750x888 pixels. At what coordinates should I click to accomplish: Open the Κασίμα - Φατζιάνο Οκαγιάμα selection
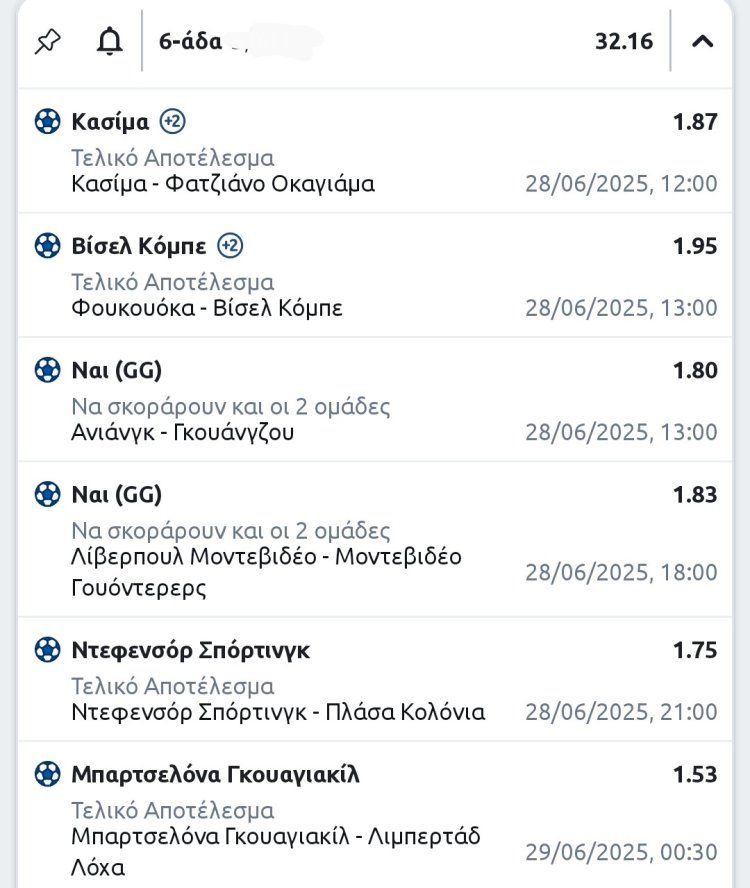tap(223, 184)
